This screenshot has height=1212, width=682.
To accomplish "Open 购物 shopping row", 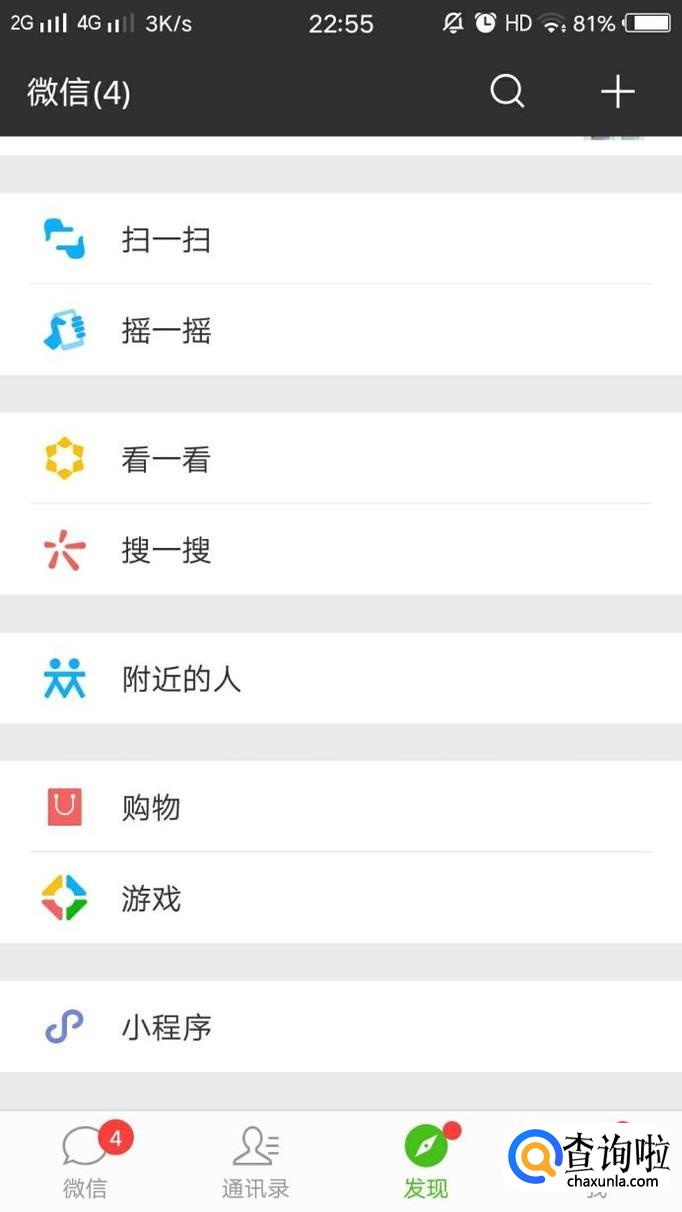I will coord(341,807).
